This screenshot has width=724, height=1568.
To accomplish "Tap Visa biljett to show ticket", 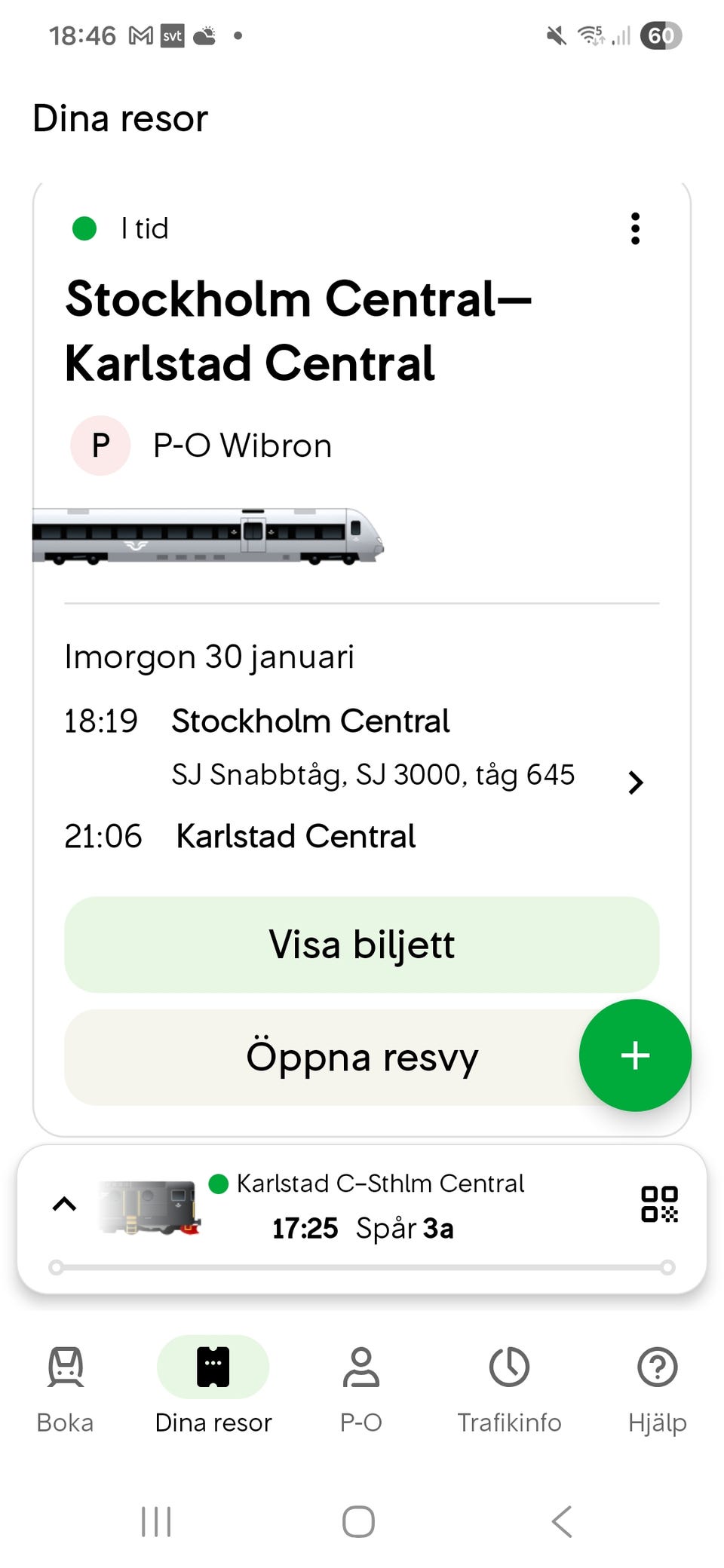I will 362,945.
